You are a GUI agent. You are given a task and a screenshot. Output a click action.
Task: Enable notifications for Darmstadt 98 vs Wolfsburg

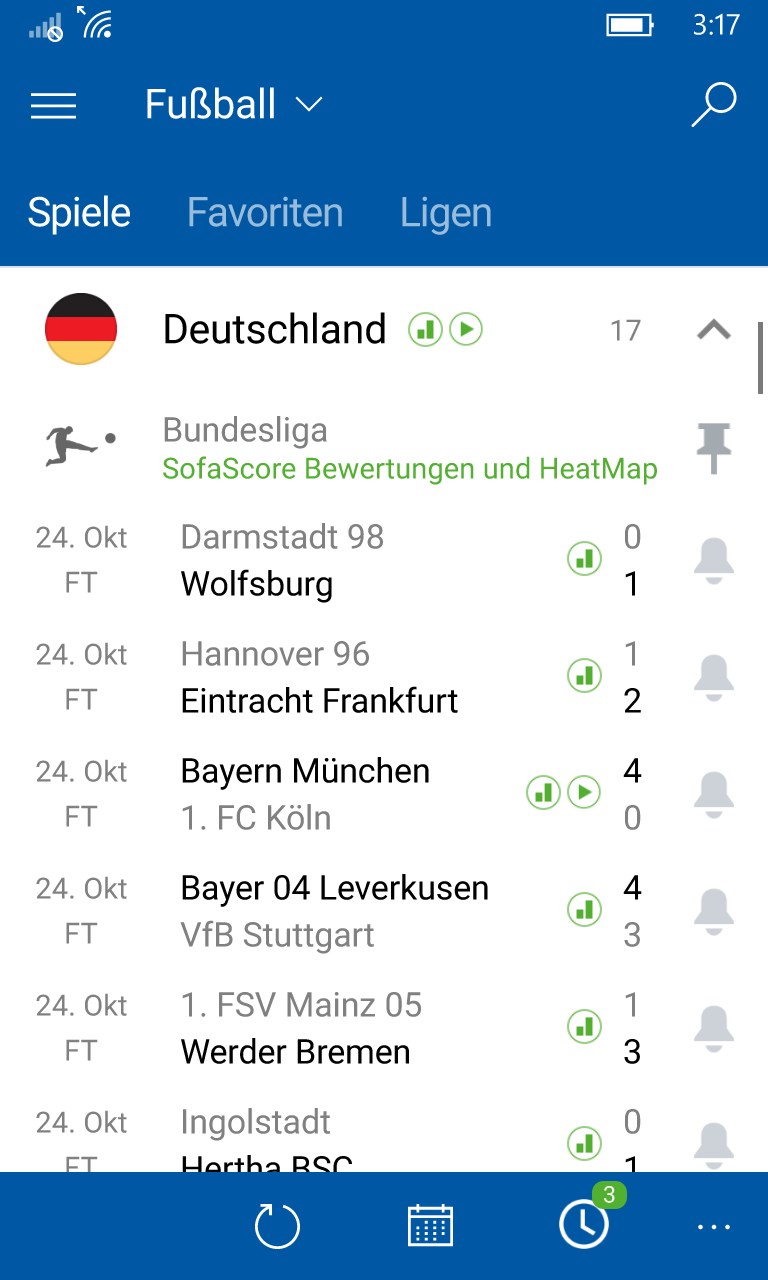[714, 561]
